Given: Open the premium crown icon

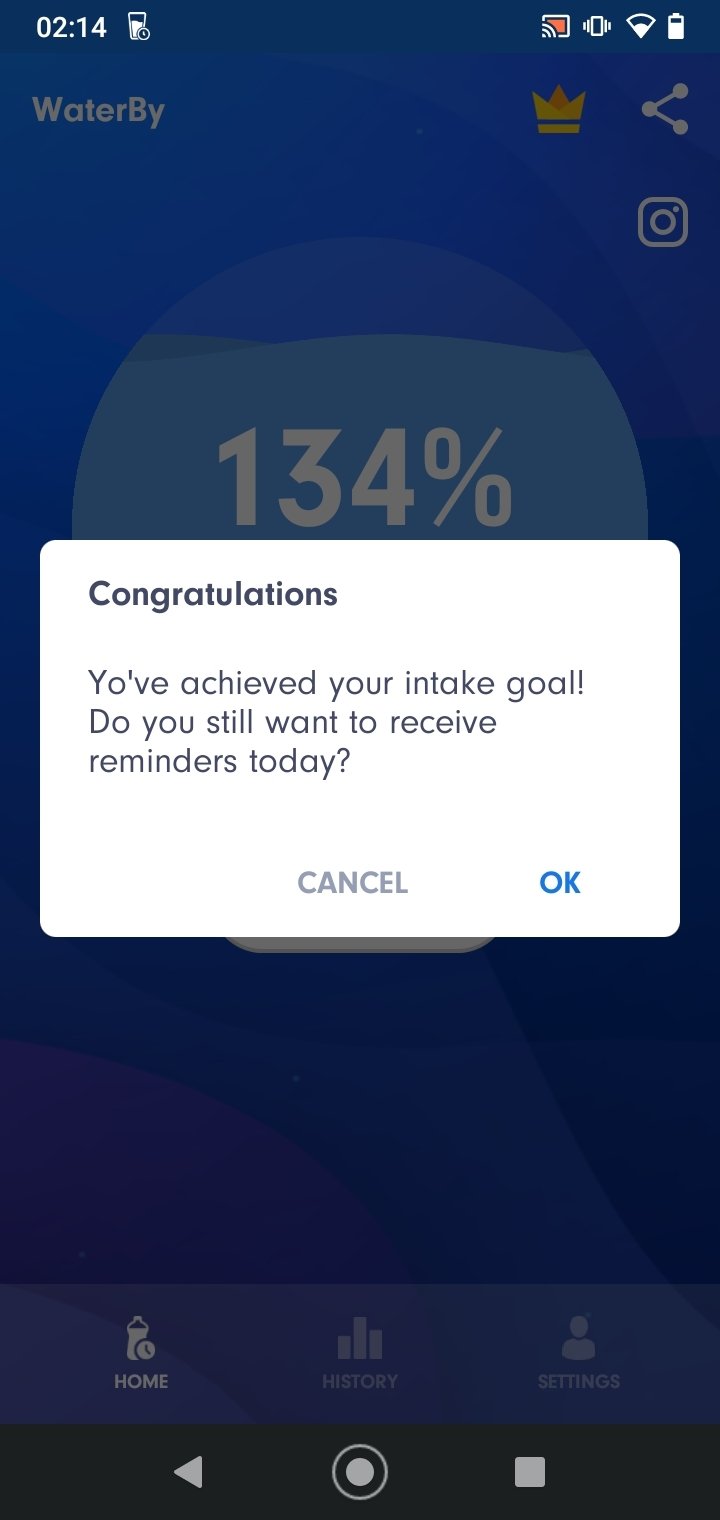Looking at the screenshot, I should point(558,109).
